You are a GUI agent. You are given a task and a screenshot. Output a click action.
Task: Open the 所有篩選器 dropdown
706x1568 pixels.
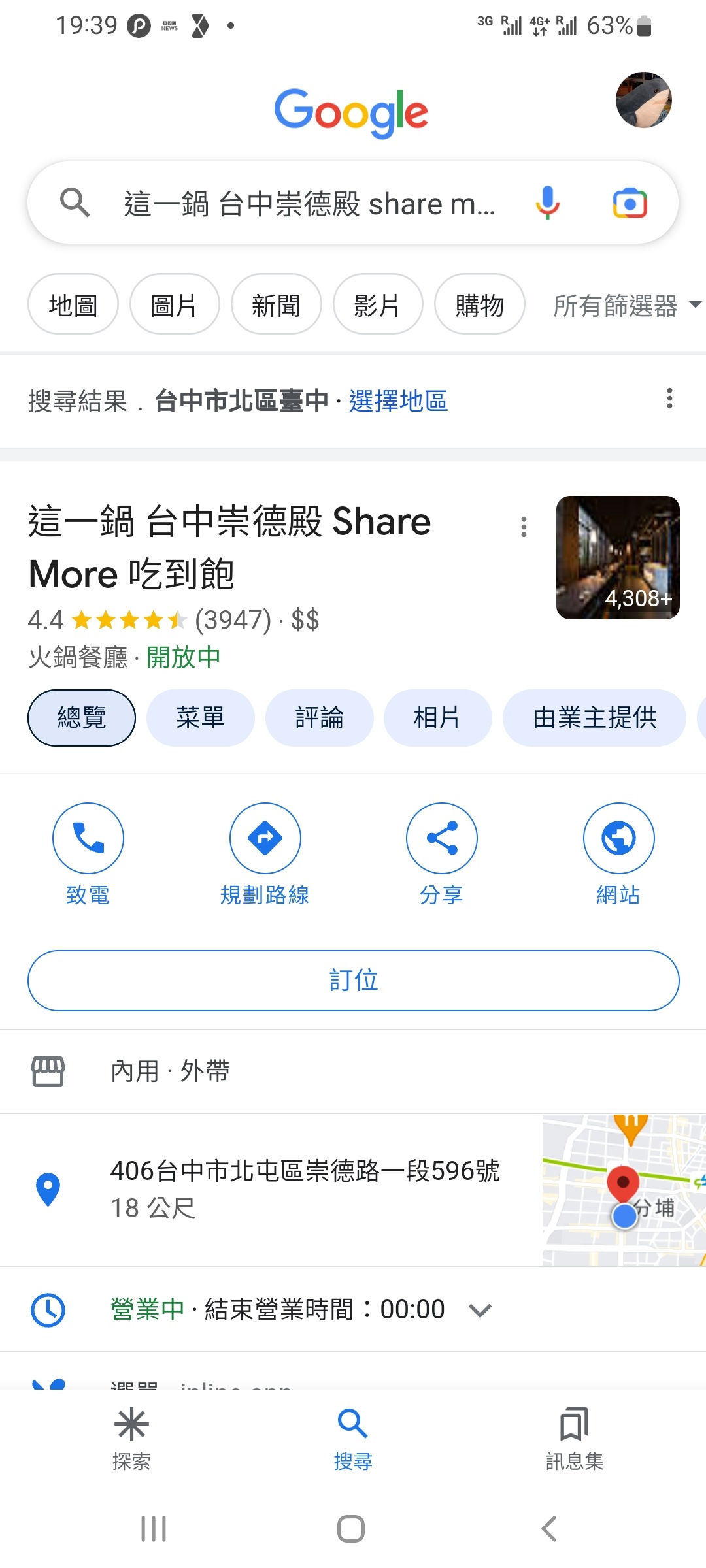coord(628,305)
